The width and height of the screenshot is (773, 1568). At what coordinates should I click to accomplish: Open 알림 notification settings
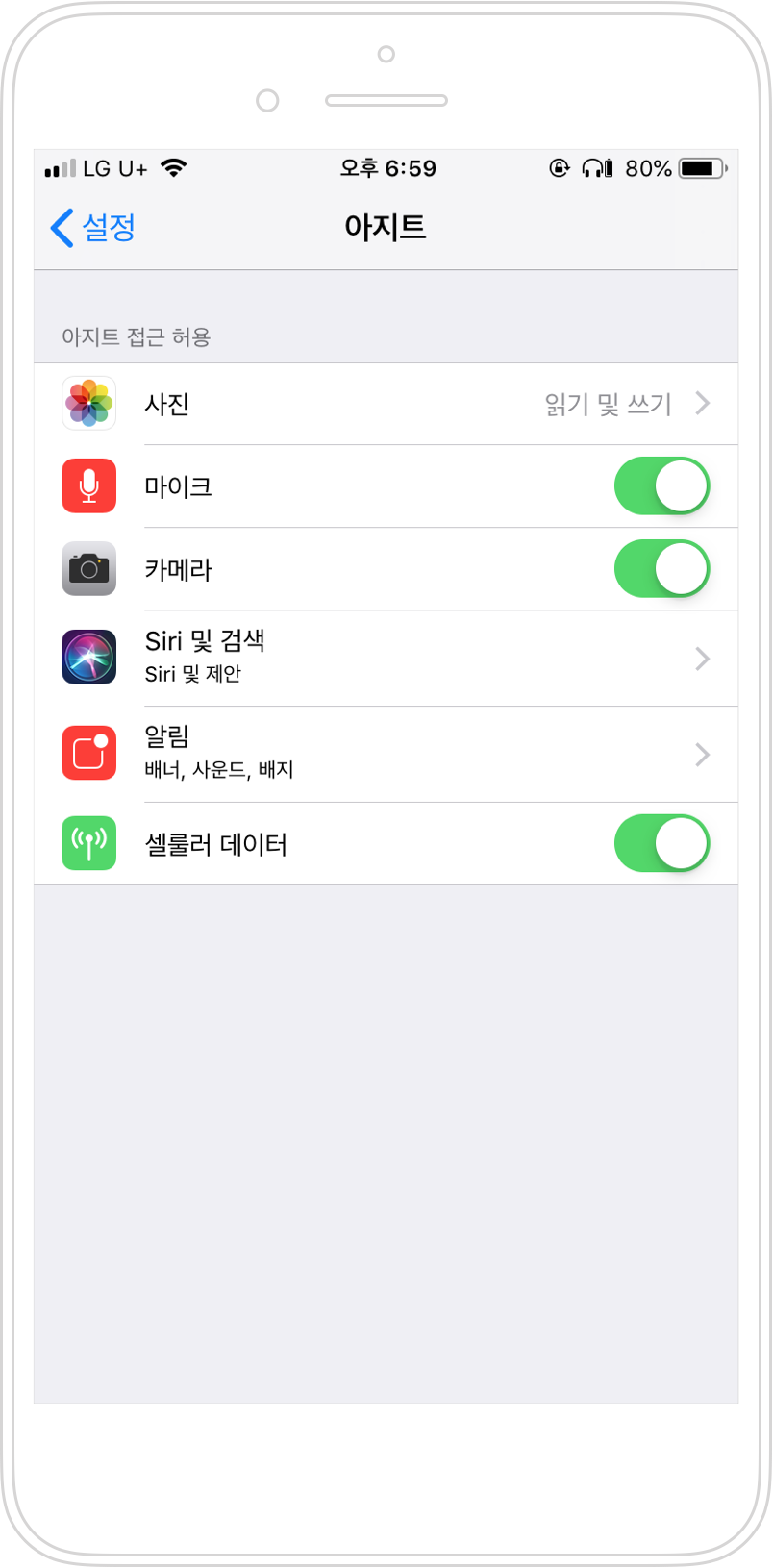[x=385, y=754]
